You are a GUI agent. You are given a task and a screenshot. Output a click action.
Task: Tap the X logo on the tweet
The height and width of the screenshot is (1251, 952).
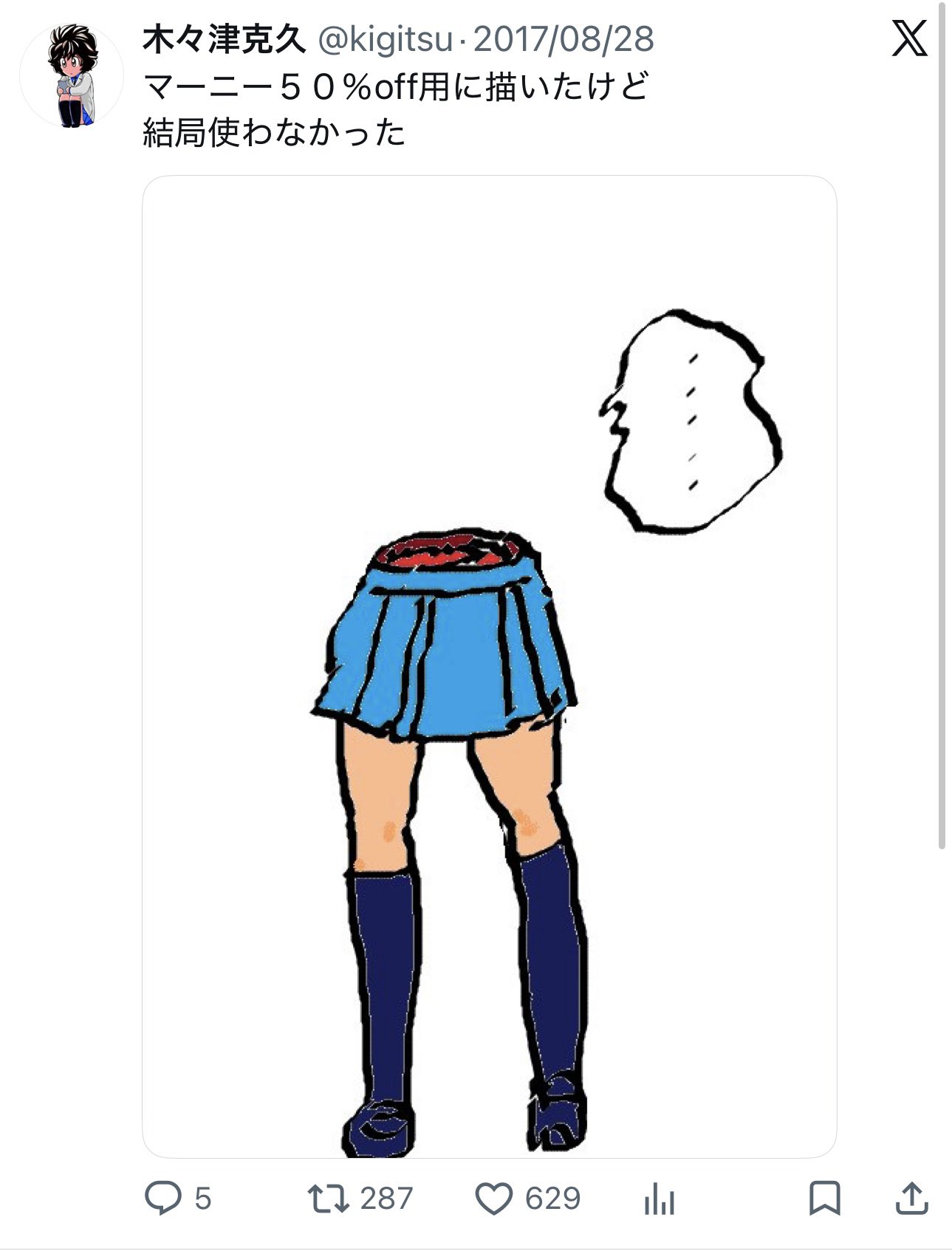(909, 38)
